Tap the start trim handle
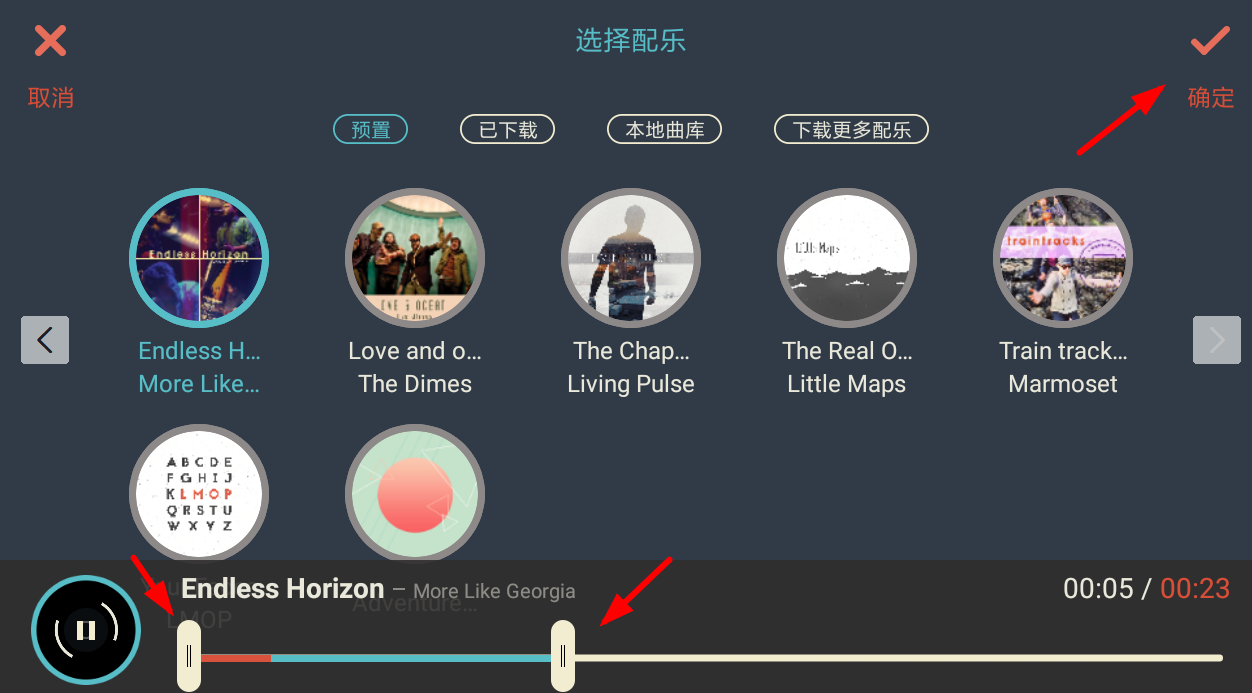Screen dimensions: 1252x693 pos(189,656)
